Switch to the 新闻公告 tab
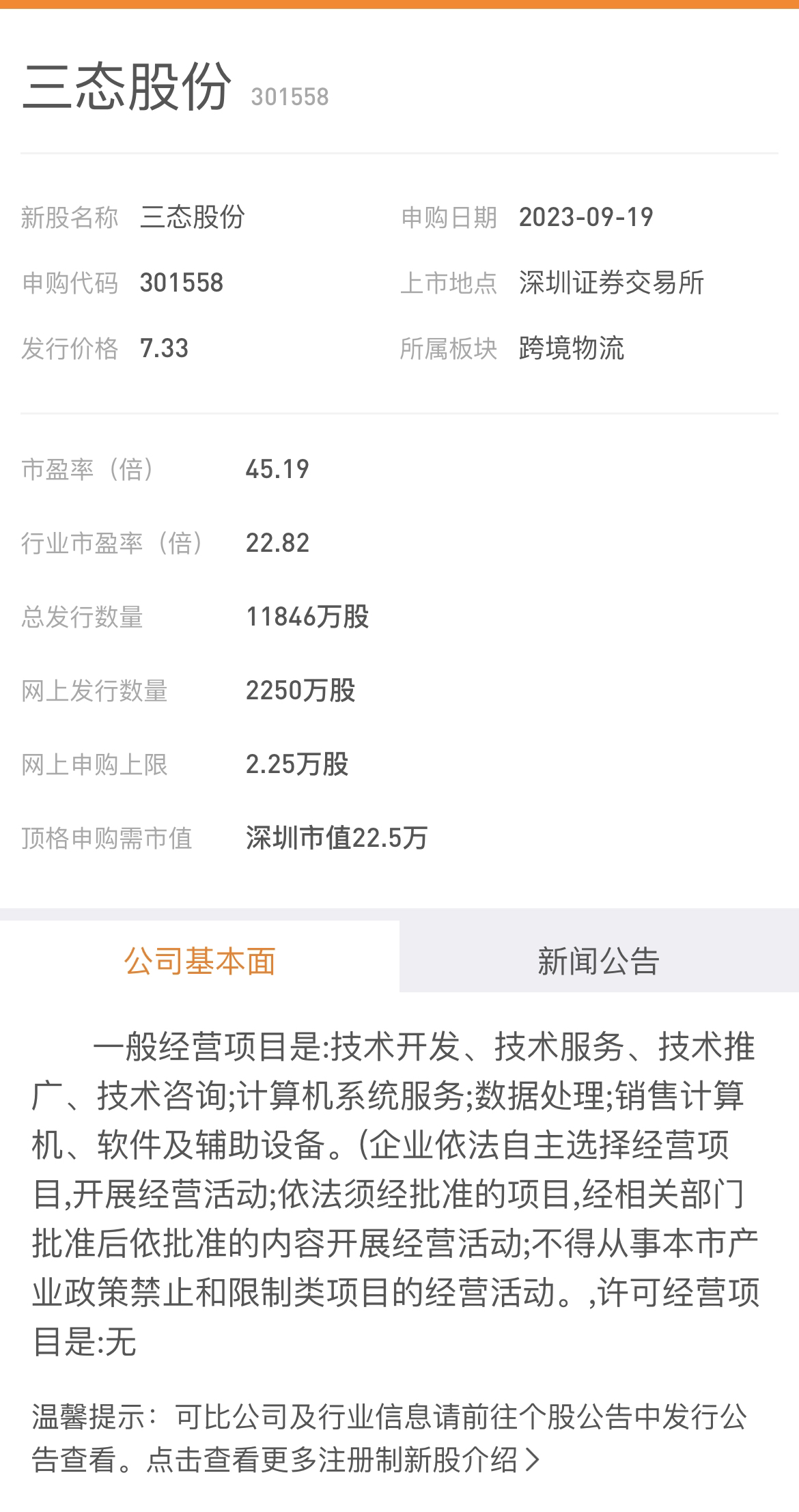Screen dimensions: 799x1512 pyautogui.click(x=599, y=960)
